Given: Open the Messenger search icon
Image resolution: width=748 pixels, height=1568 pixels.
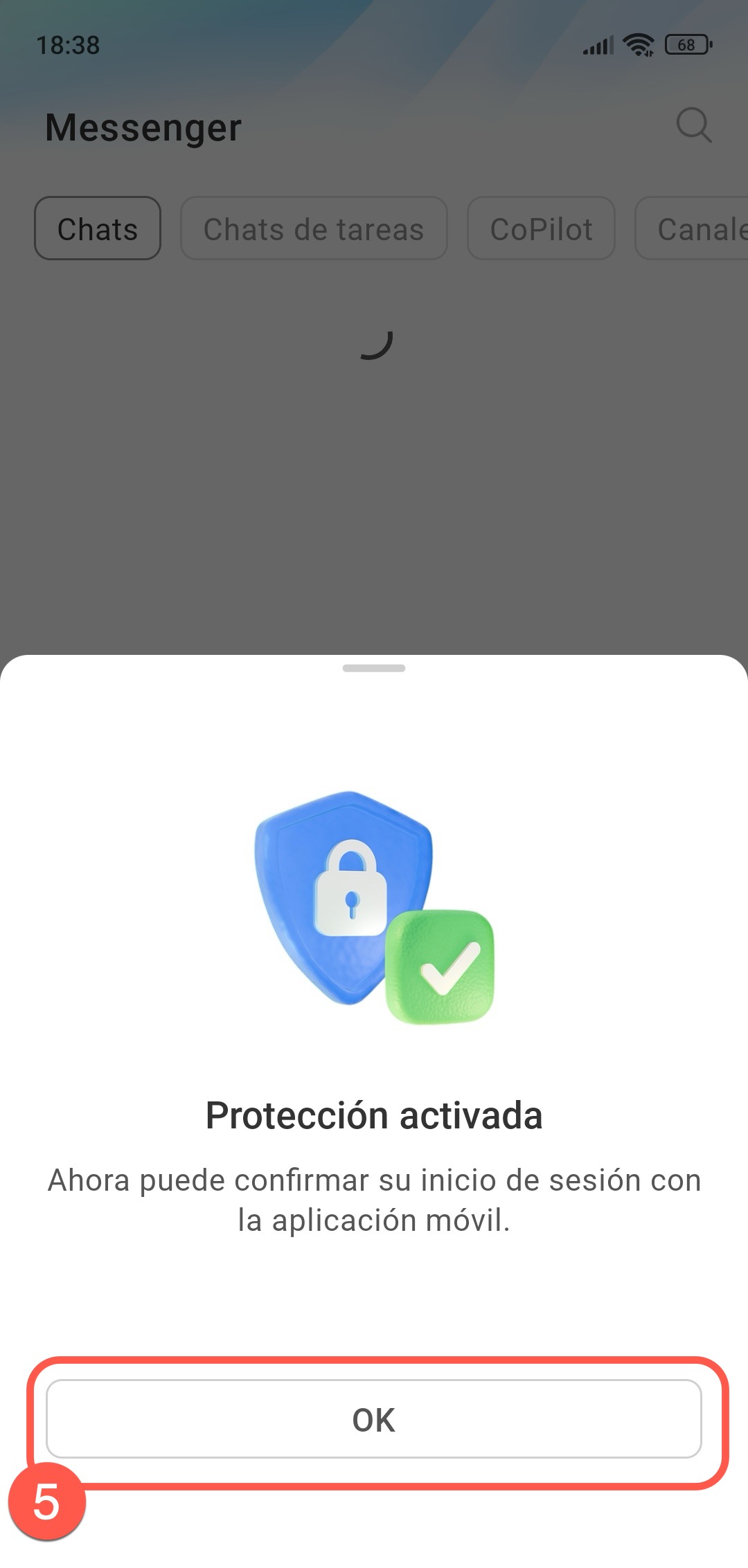Looking at the screenshot, I should click(693, 125).
